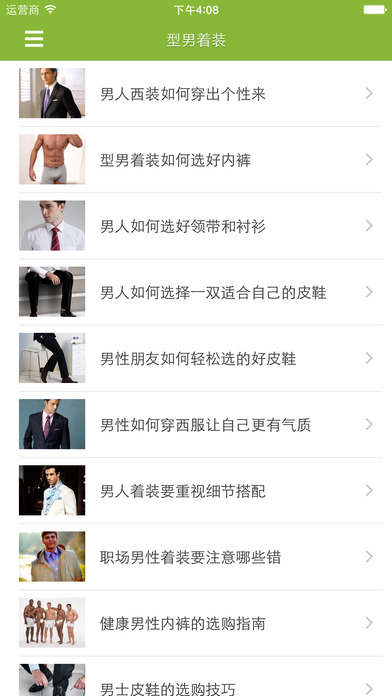
Task: Read 男性如何穿西服让自己更有气质
Action: click(x=196, y=424)
